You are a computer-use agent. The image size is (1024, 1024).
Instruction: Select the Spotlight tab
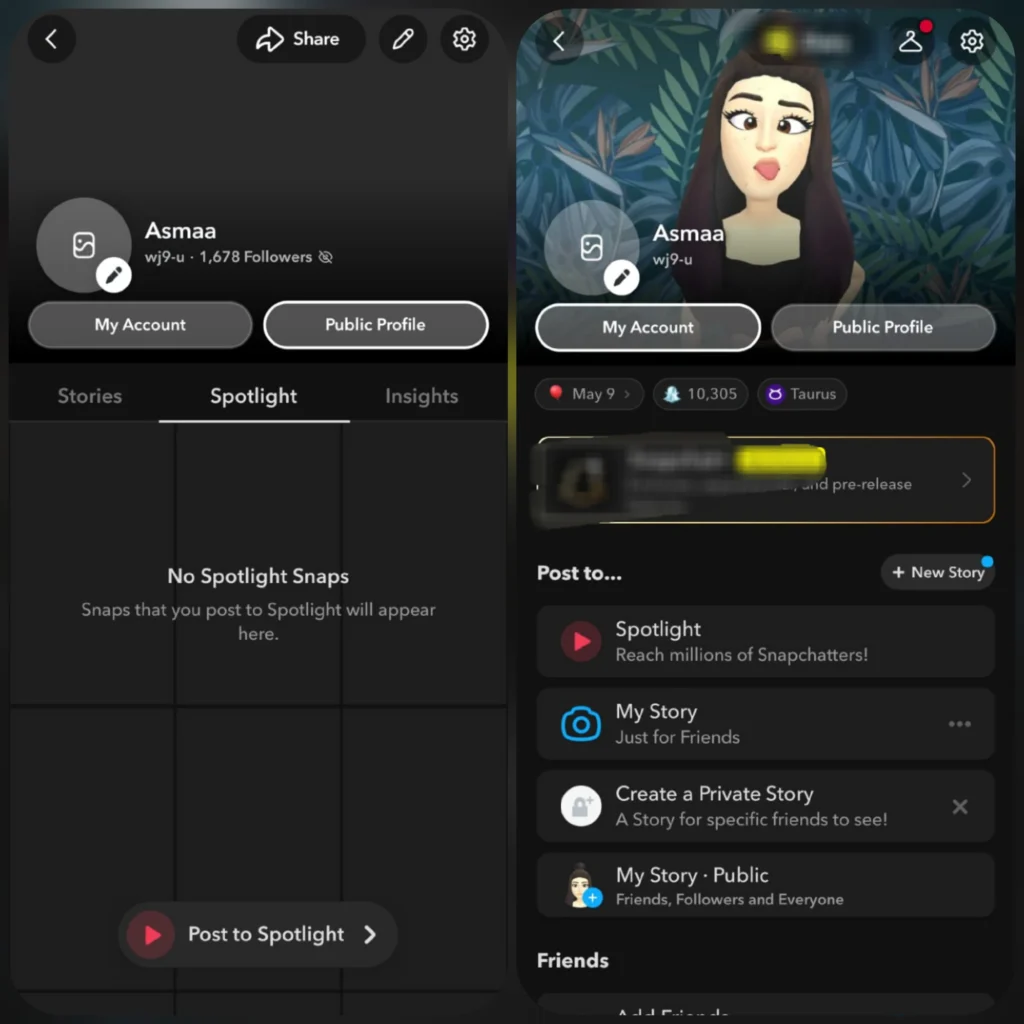click(253, 396)
